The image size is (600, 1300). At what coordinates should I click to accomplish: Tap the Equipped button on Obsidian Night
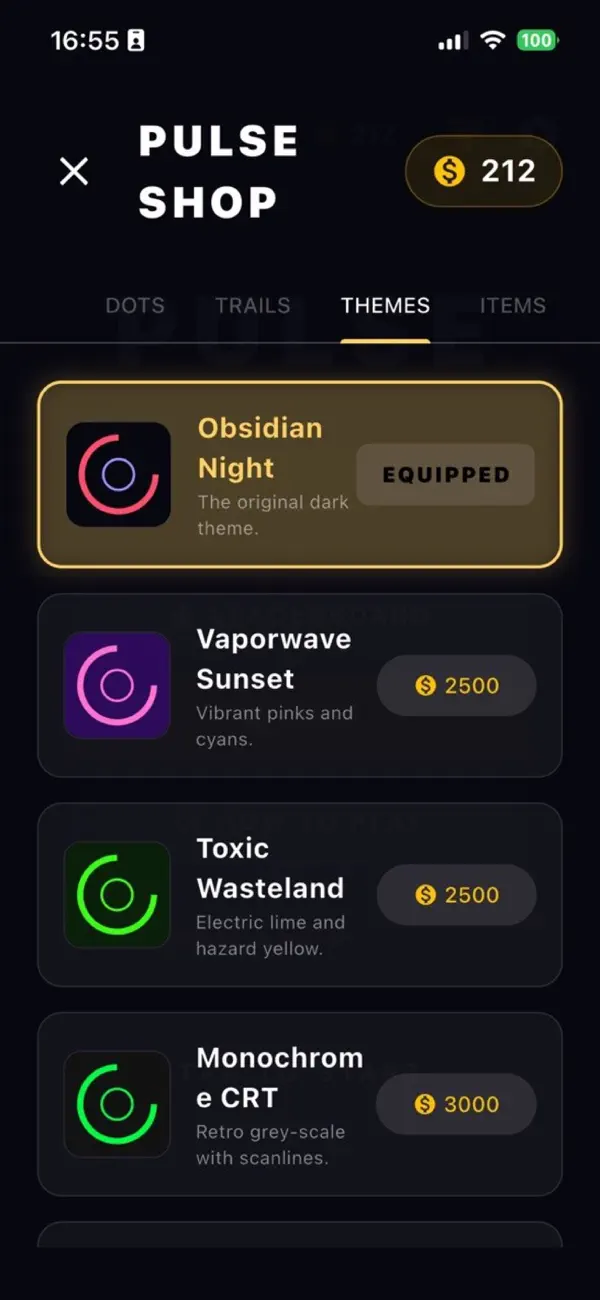[x=446, y=474]
